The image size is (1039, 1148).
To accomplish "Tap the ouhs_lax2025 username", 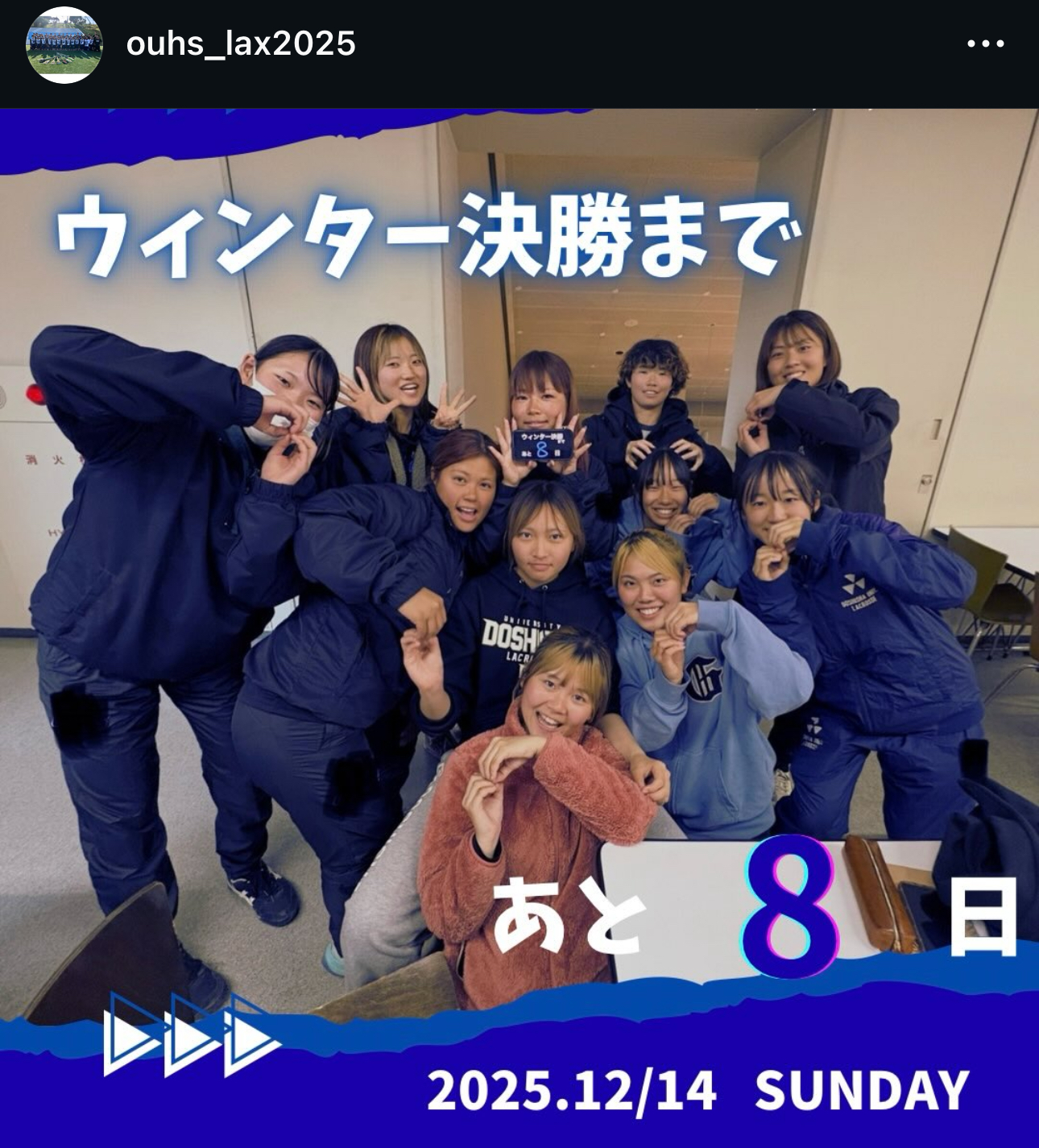I will 241,44.
